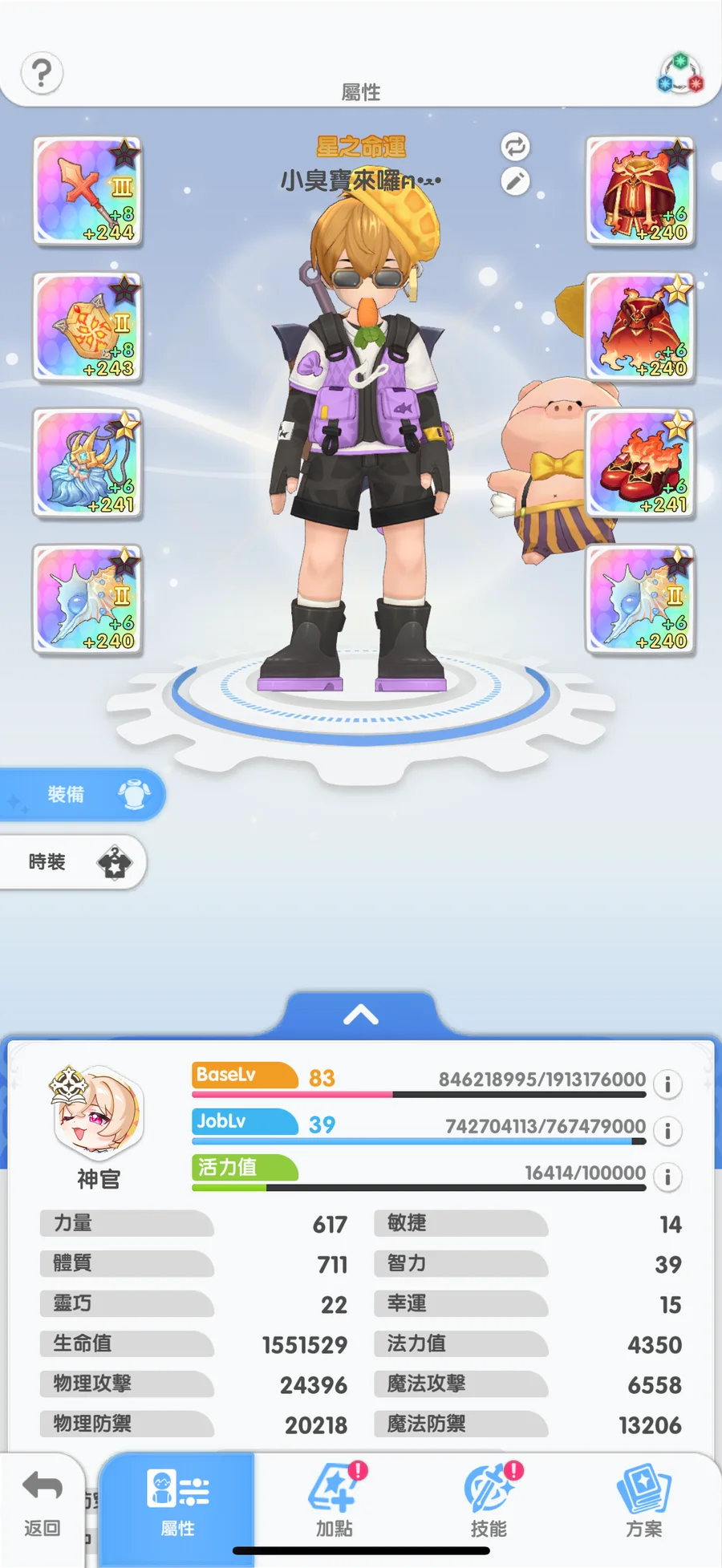Screen dimensions: 722x1568
Task: Edit character name with pencil icon
Action: (x=515, y=182)
